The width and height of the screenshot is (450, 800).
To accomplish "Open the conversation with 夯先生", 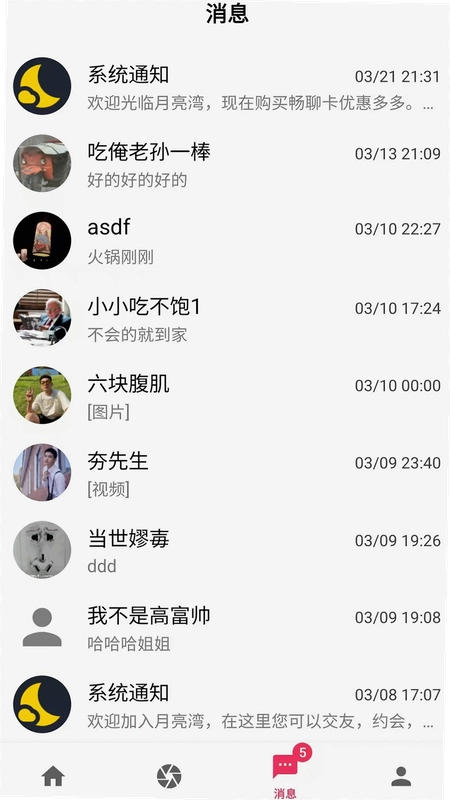I will 225,472.
